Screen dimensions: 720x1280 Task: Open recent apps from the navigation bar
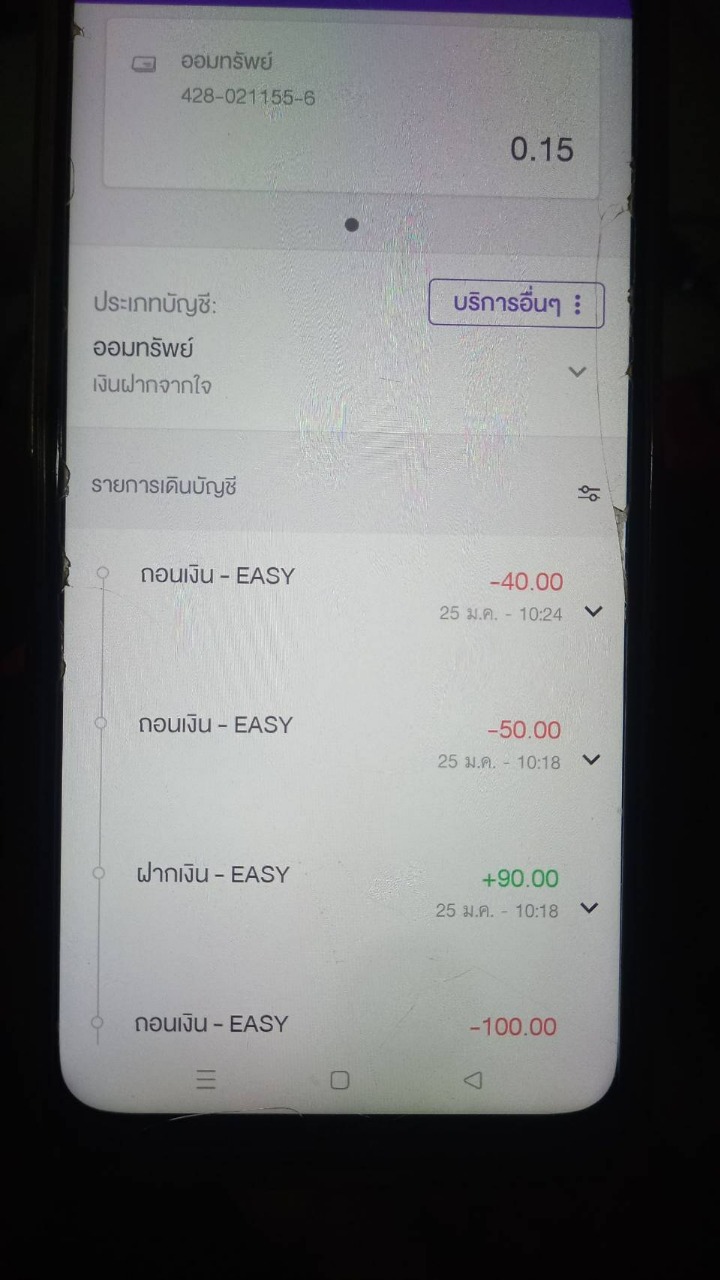[206, 1080]
